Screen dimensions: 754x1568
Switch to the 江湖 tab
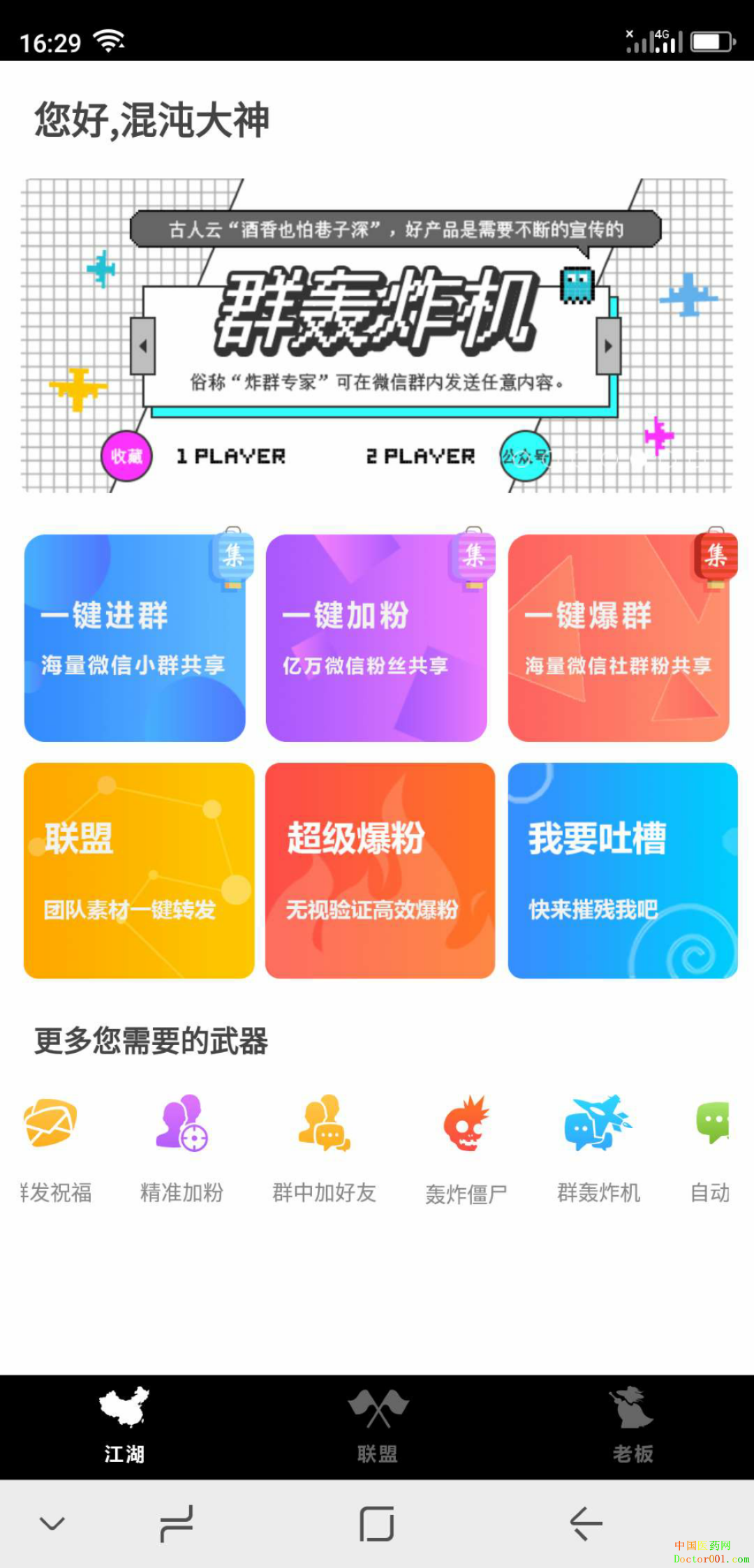coord(124,1426)
